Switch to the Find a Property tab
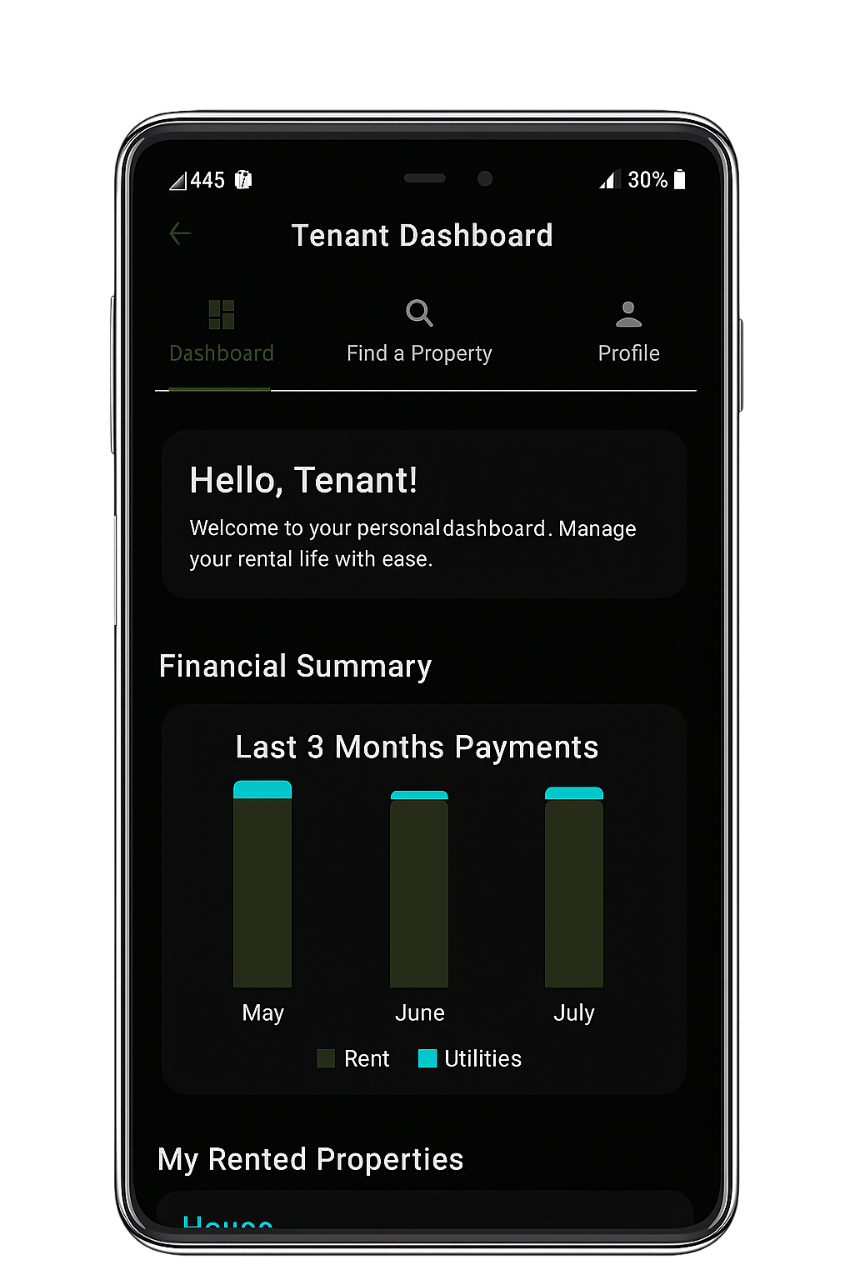 pyautogui.click(x=419, y=333)
